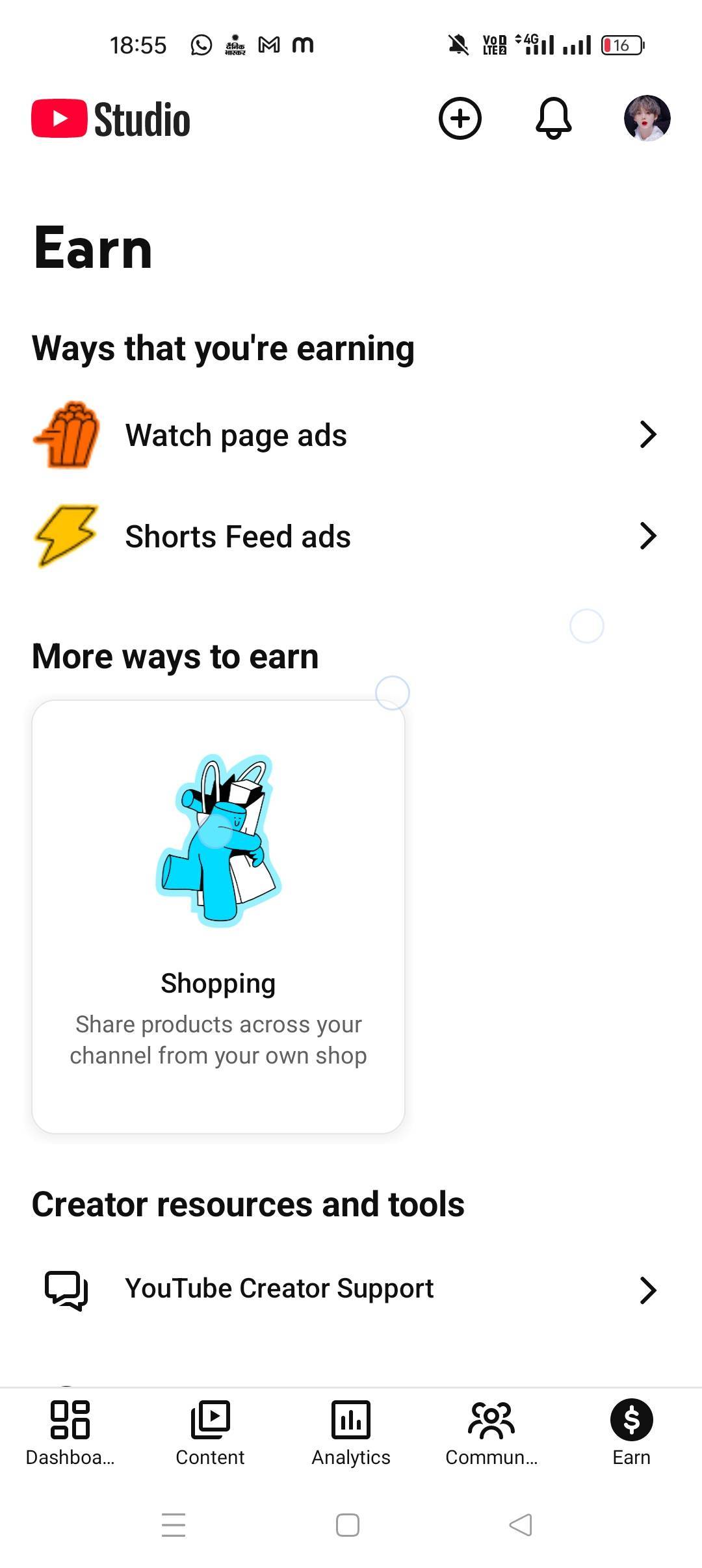Open the Shopping card
Viewport: 702px width, 1568px height.
pyautogui.click(x=218, y=917)
